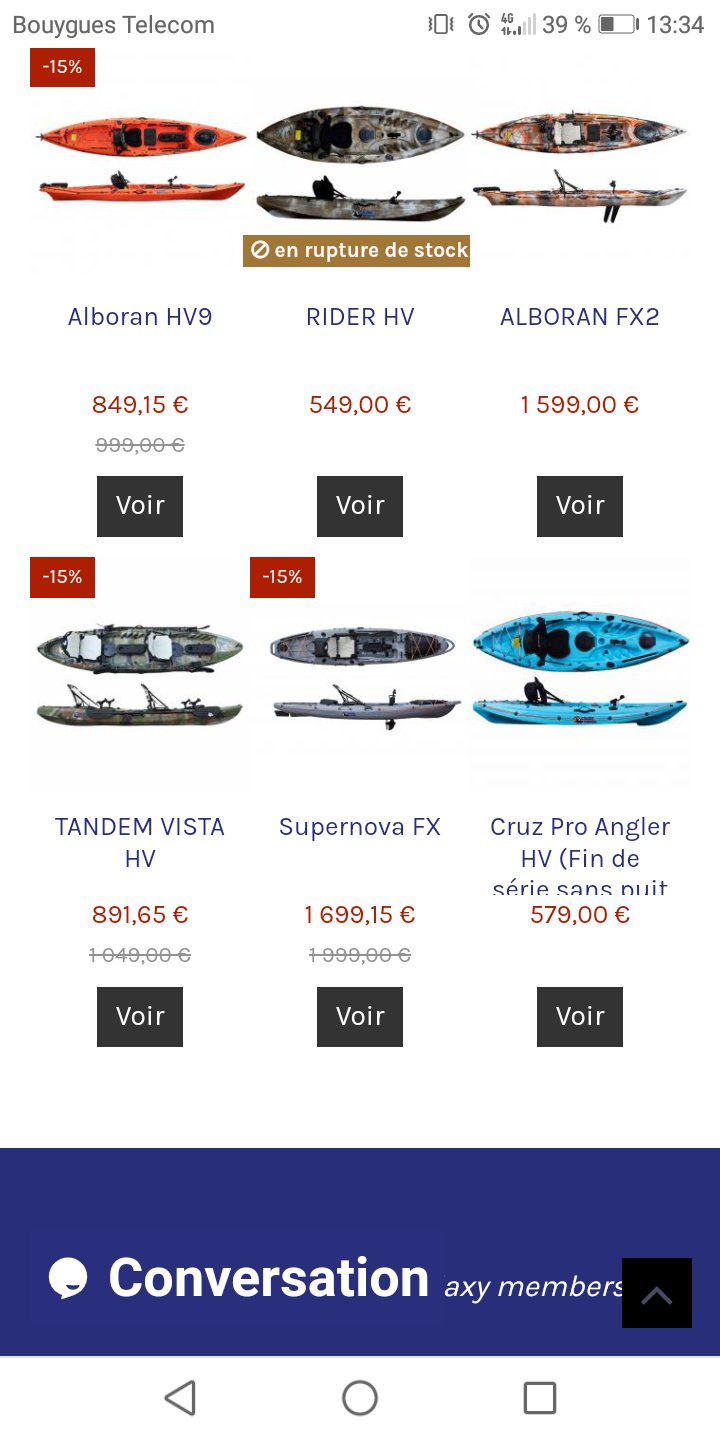Open the blue Cruz Pro Angler image
Screen dimensions: 720x1440
(x=580, y=670)
